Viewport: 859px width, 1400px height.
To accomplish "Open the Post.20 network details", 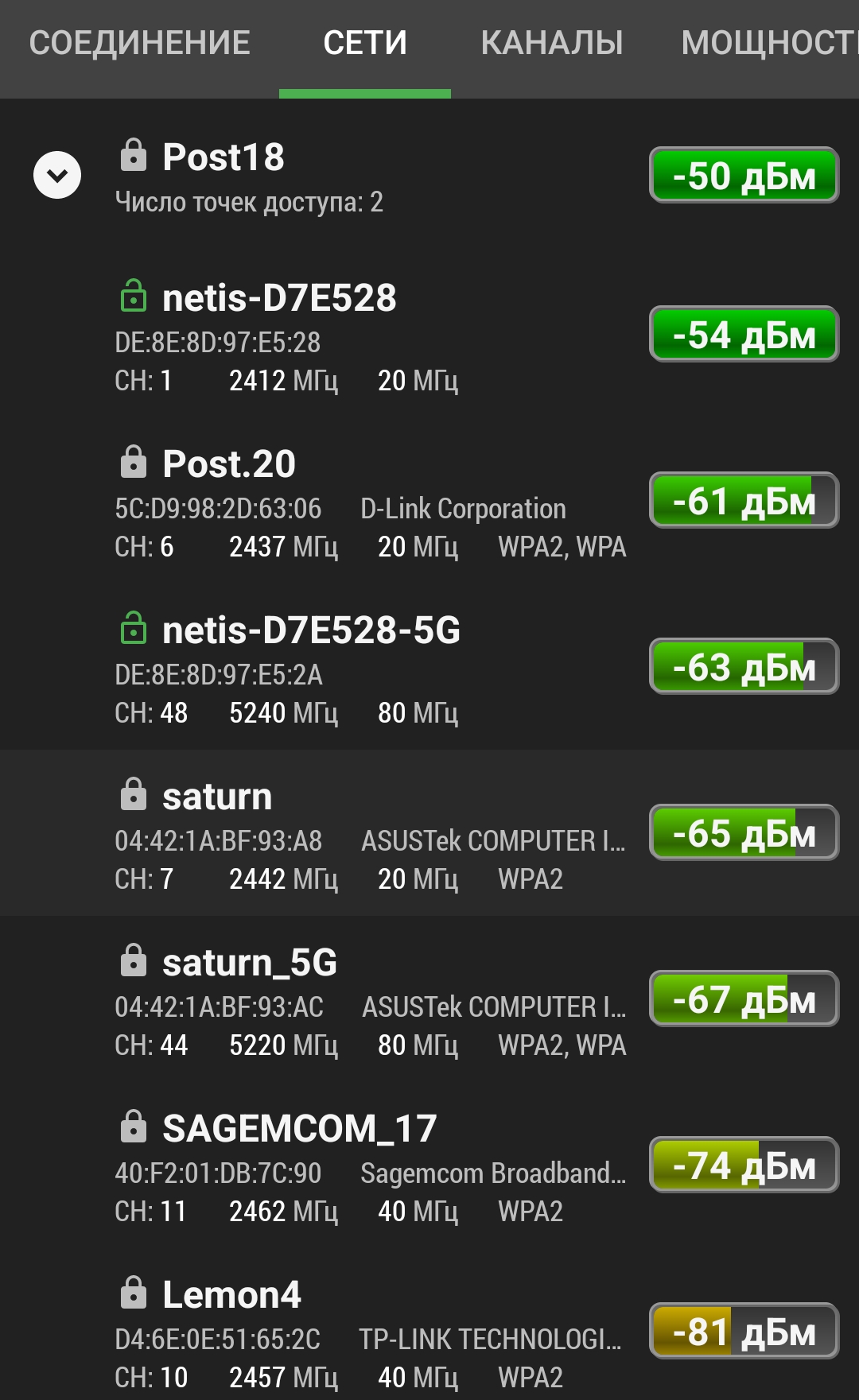I will point(429,501).
